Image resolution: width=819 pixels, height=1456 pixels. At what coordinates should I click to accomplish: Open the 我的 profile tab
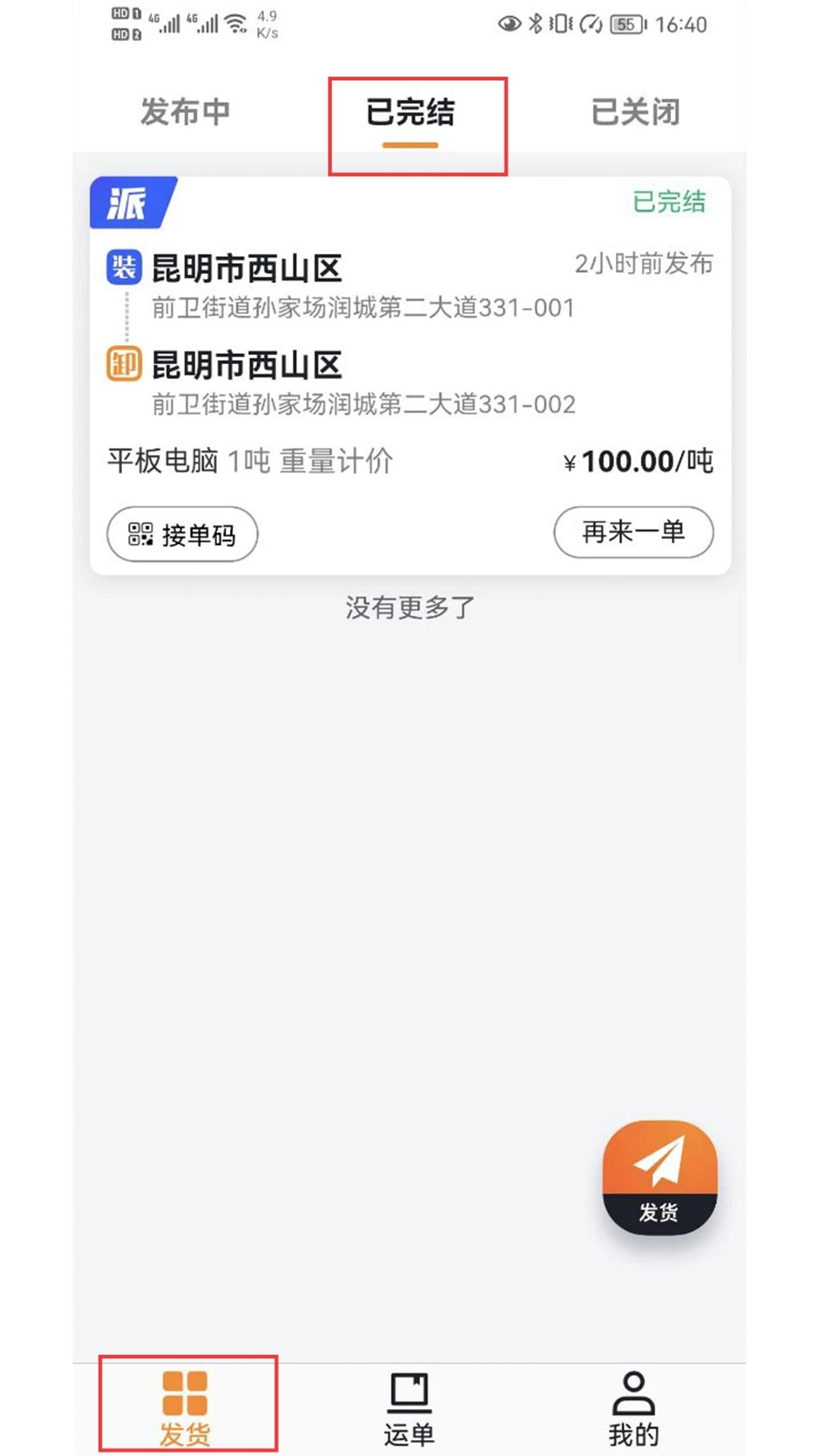coord(633,1408)
